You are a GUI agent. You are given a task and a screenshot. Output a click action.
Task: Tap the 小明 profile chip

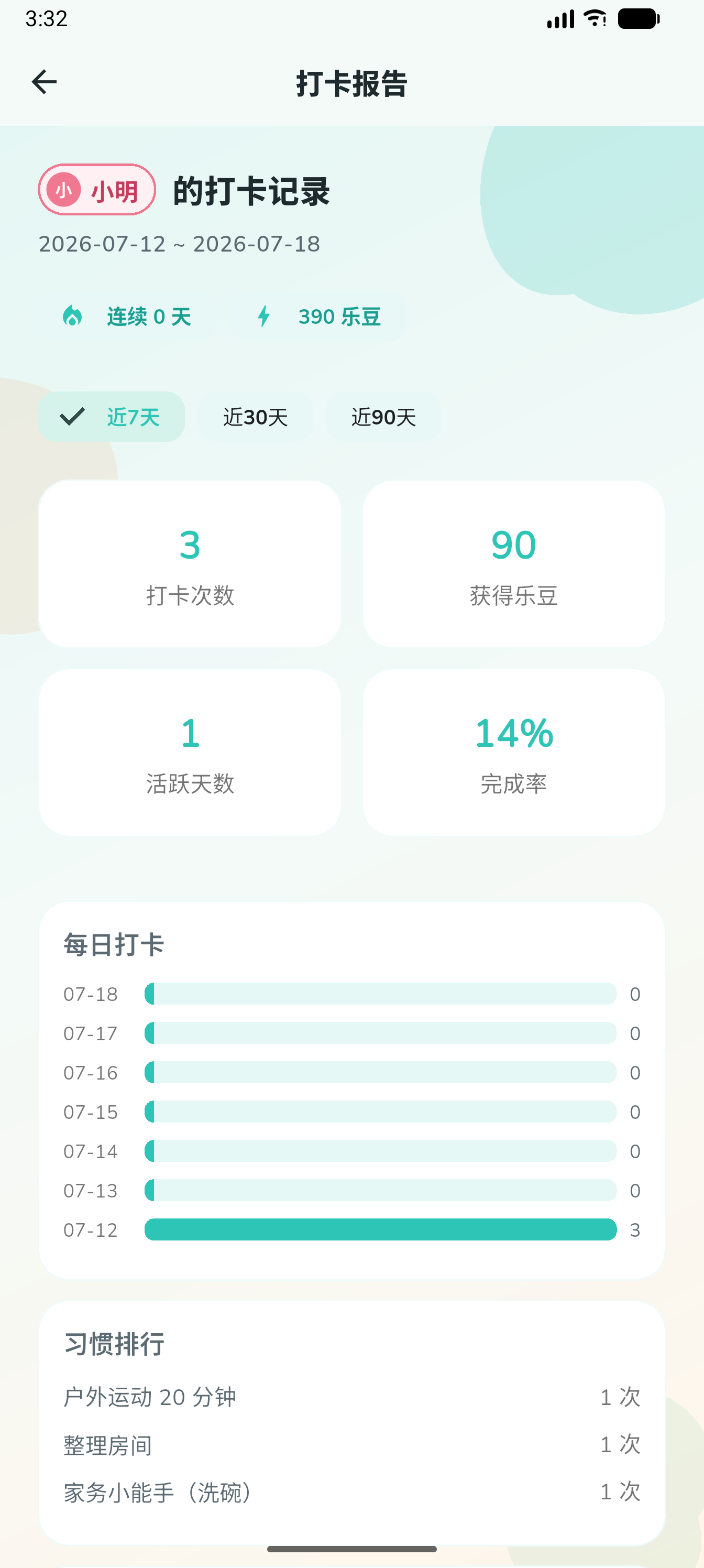pos(97,190)
